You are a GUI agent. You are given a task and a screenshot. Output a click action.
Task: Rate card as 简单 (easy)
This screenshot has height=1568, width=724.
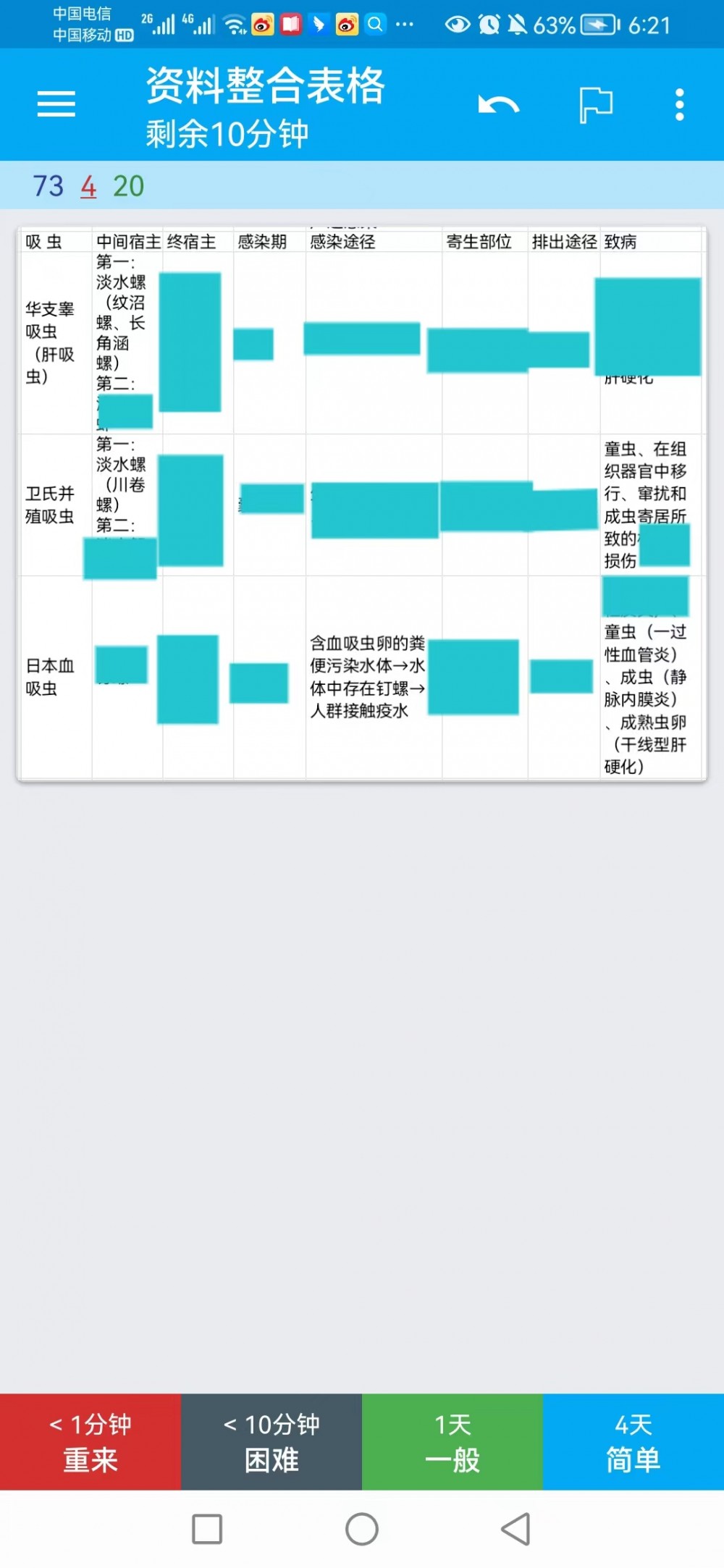(633, 1441)
